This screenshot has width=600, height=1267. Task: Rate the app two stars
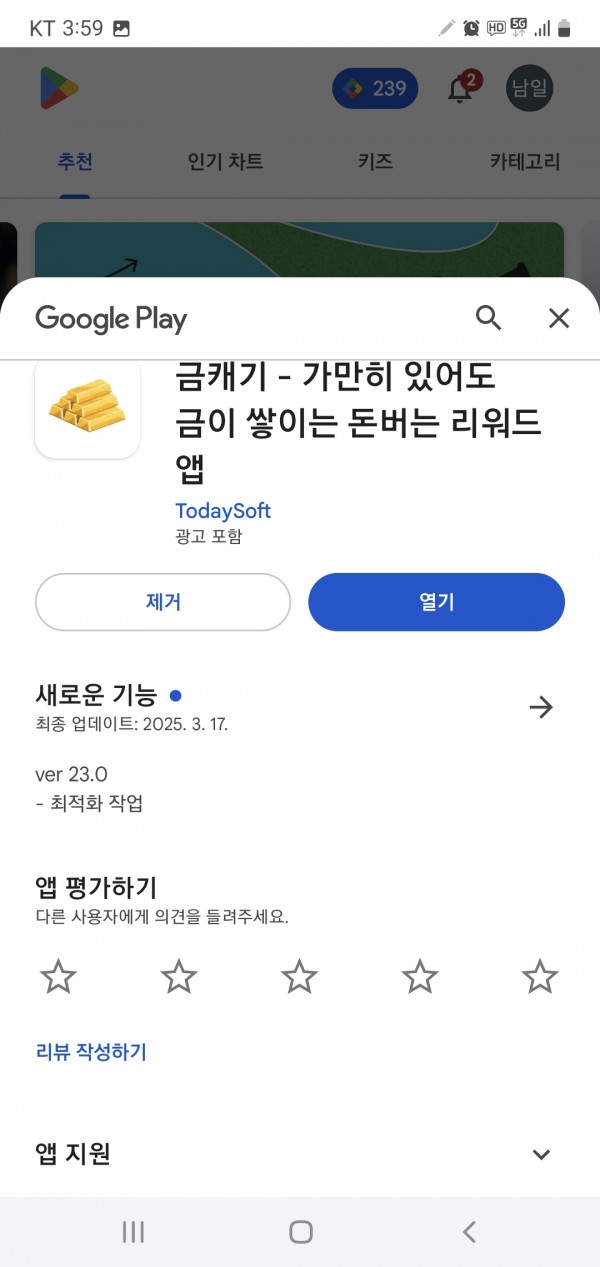[x=179, y=976]
